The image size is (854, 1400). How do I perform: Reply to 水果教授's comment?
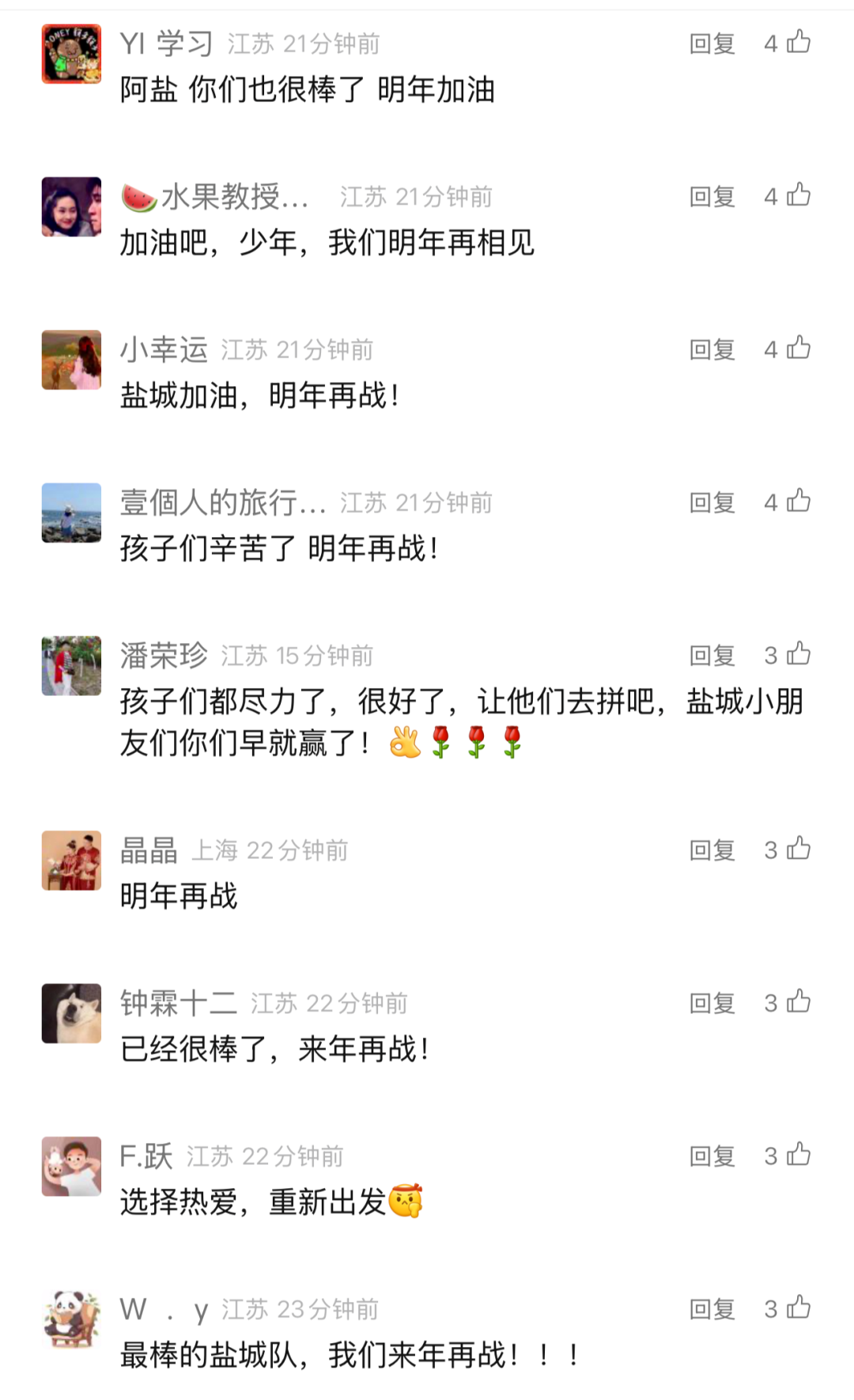click(x=712, y=196)
